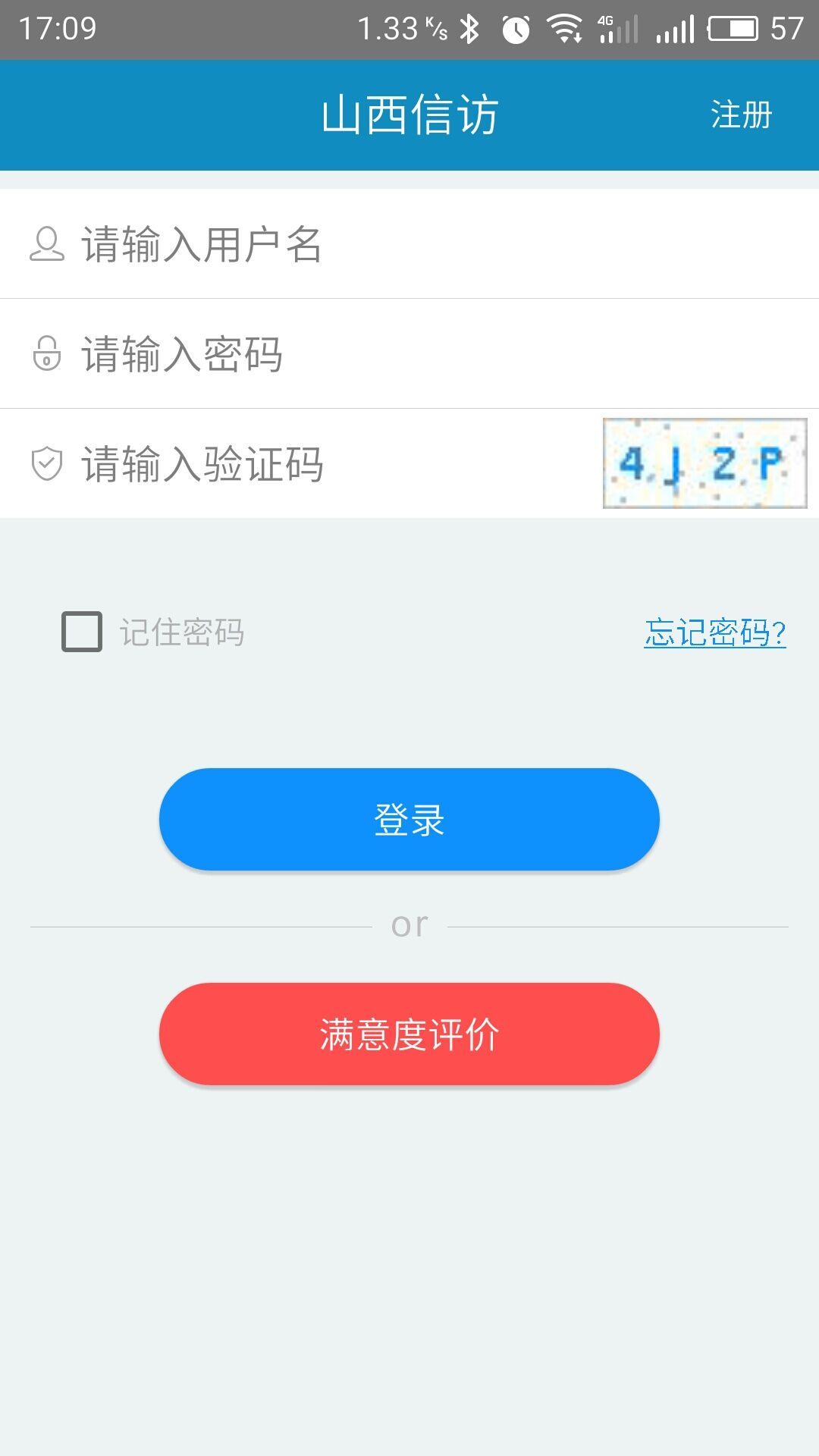Tap the blue 登录 button
Image resolution: width=819 pixels, height=1456 pixels.
tap(409, 820)
